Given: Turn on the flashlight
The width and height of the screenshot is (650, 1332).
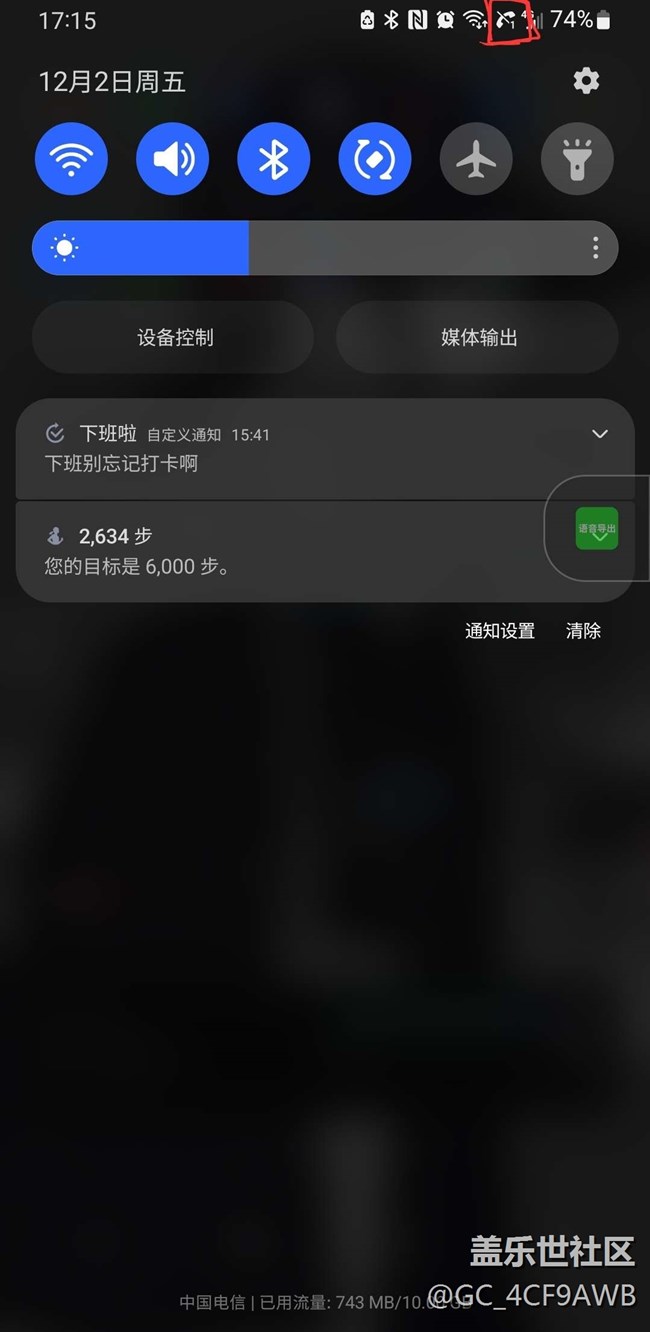Looking at the screenshot, I should pos(577,159).
